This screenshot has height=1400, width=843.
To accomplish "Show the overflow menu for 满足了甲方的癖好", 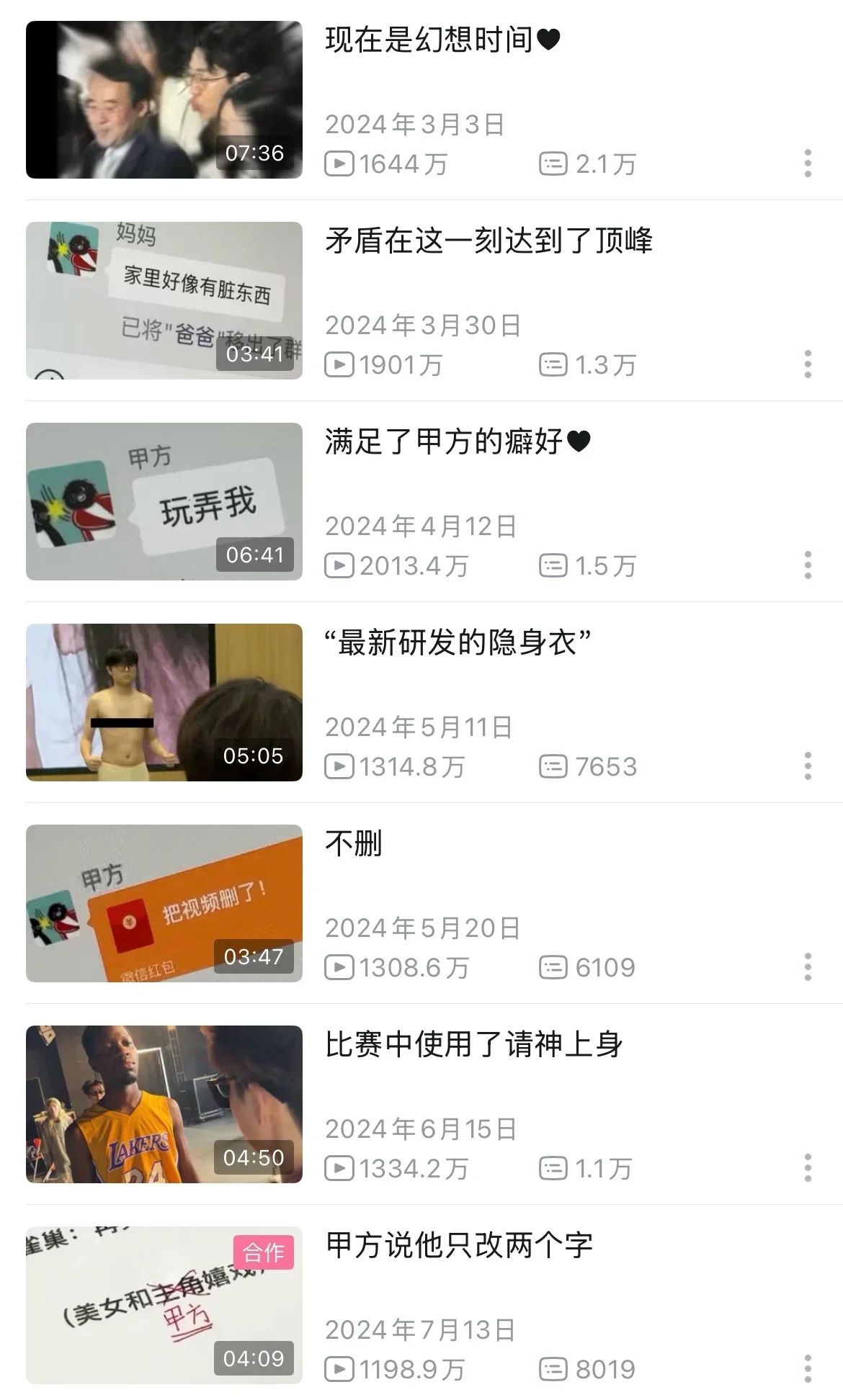I will pos(808,565).
